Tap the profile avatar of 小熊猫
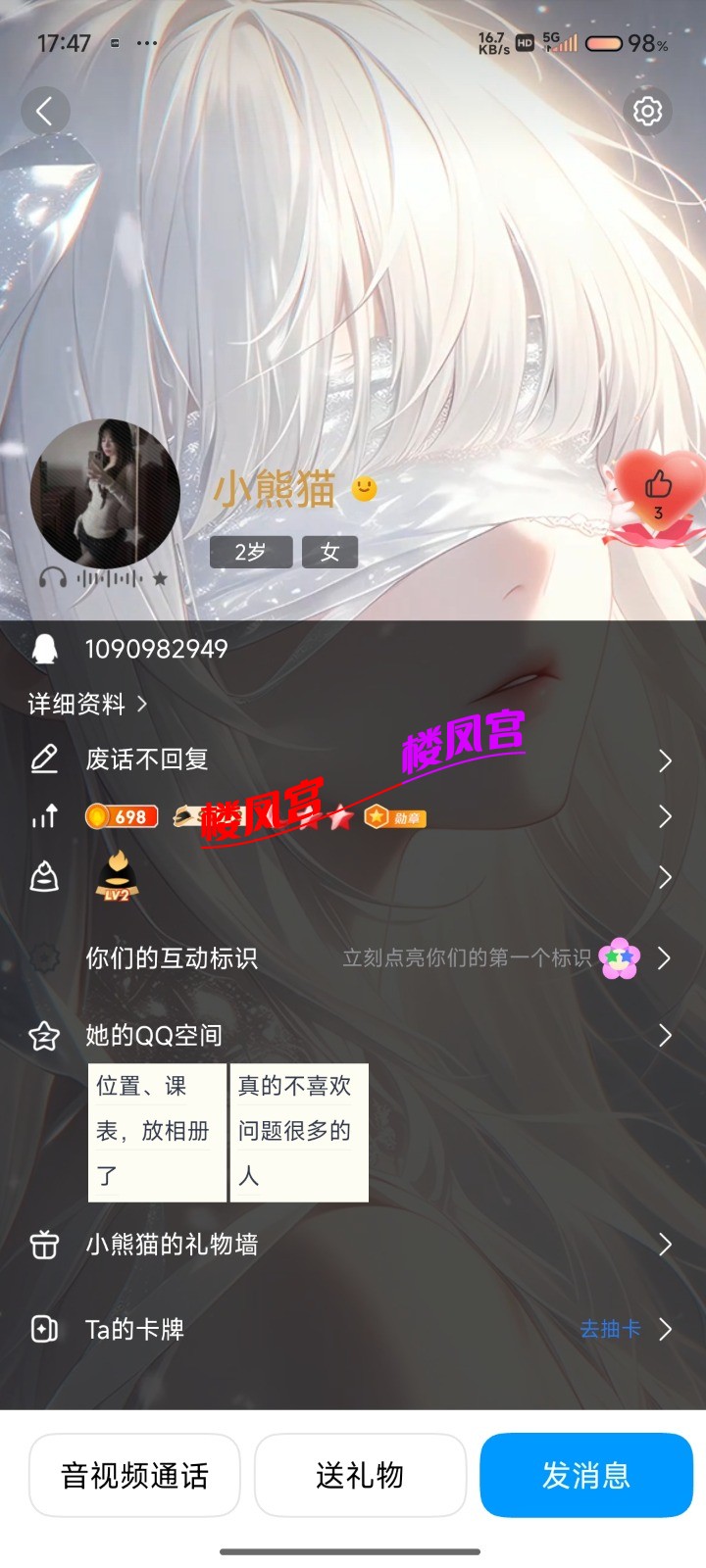 click(x=105, y=494)
